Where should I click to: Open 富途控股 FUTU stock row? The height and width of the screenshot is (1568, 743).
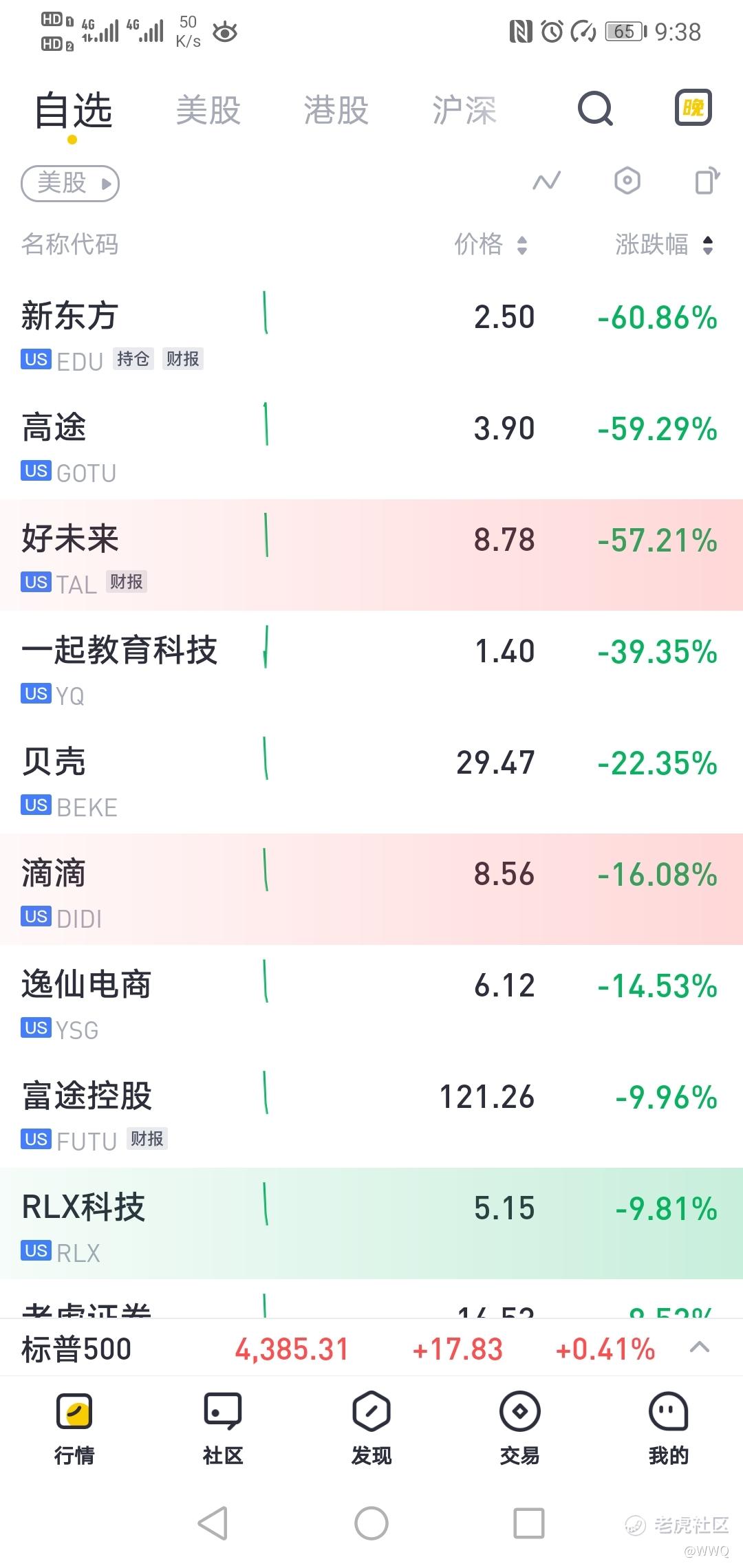click(371, 1112)
